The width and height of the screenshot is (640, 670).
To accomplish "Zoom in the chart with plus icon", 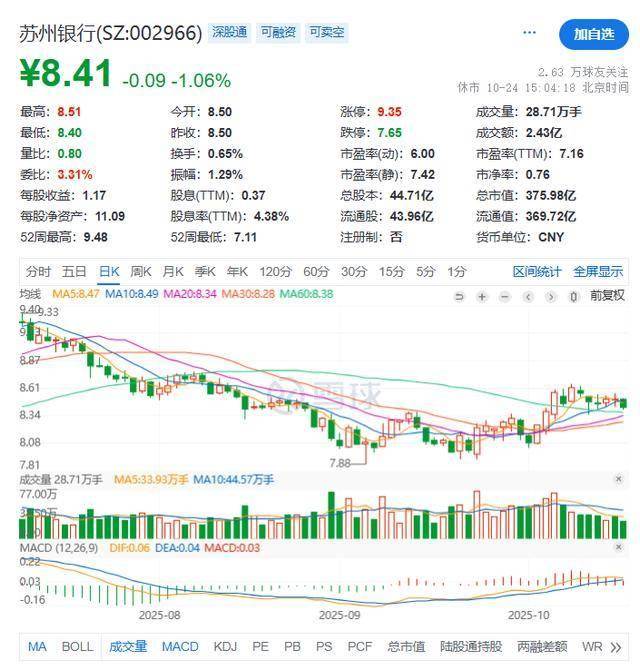I will click(x=482, y=295).
